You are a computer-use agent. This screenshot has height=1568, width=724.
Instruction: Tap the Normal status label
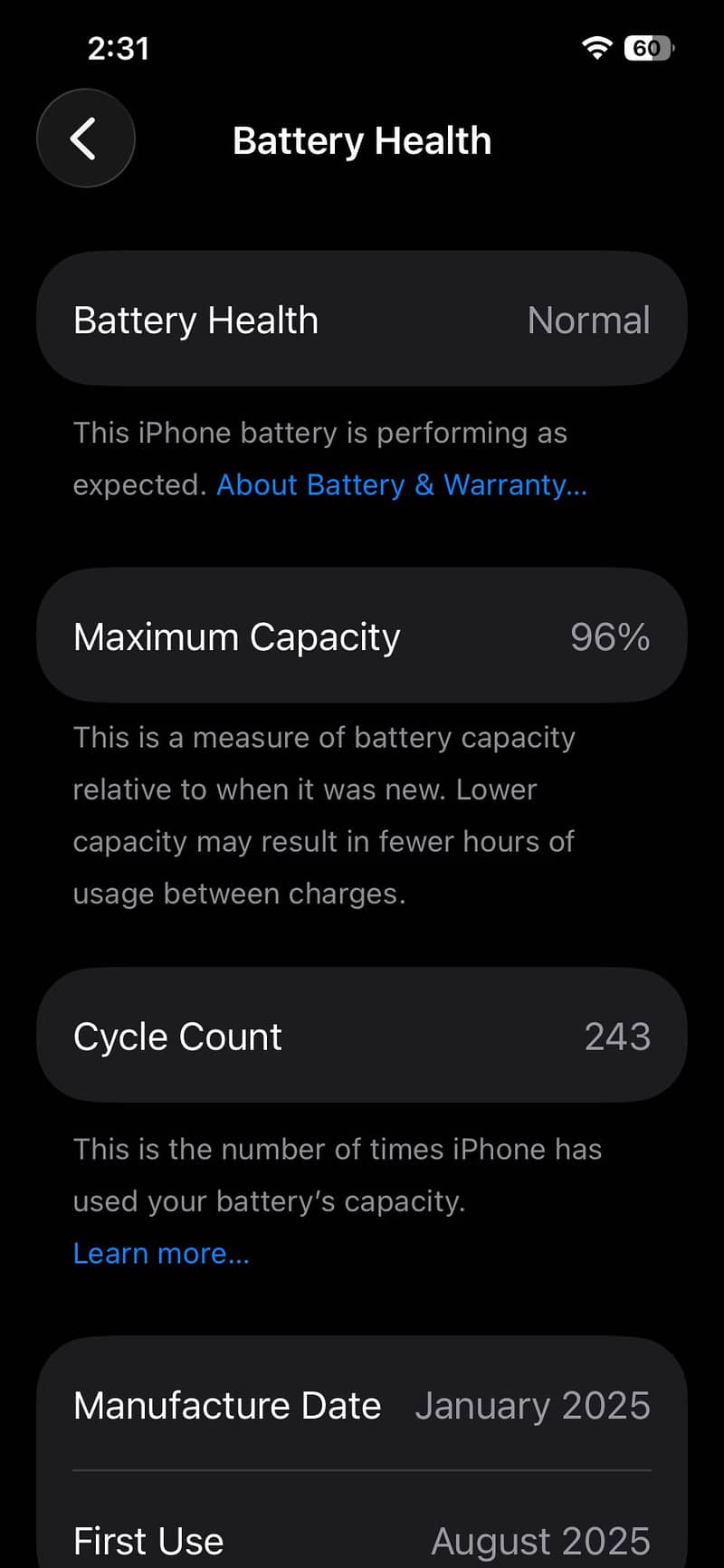[588, 320]
